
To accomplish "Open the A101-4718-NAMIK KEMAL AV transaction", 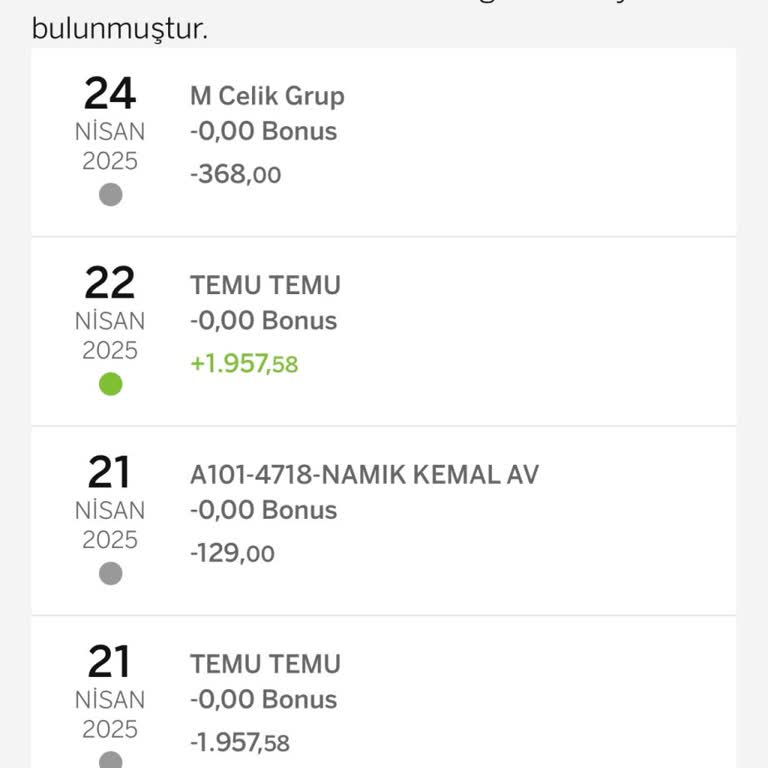I will [x=383, y=520].
